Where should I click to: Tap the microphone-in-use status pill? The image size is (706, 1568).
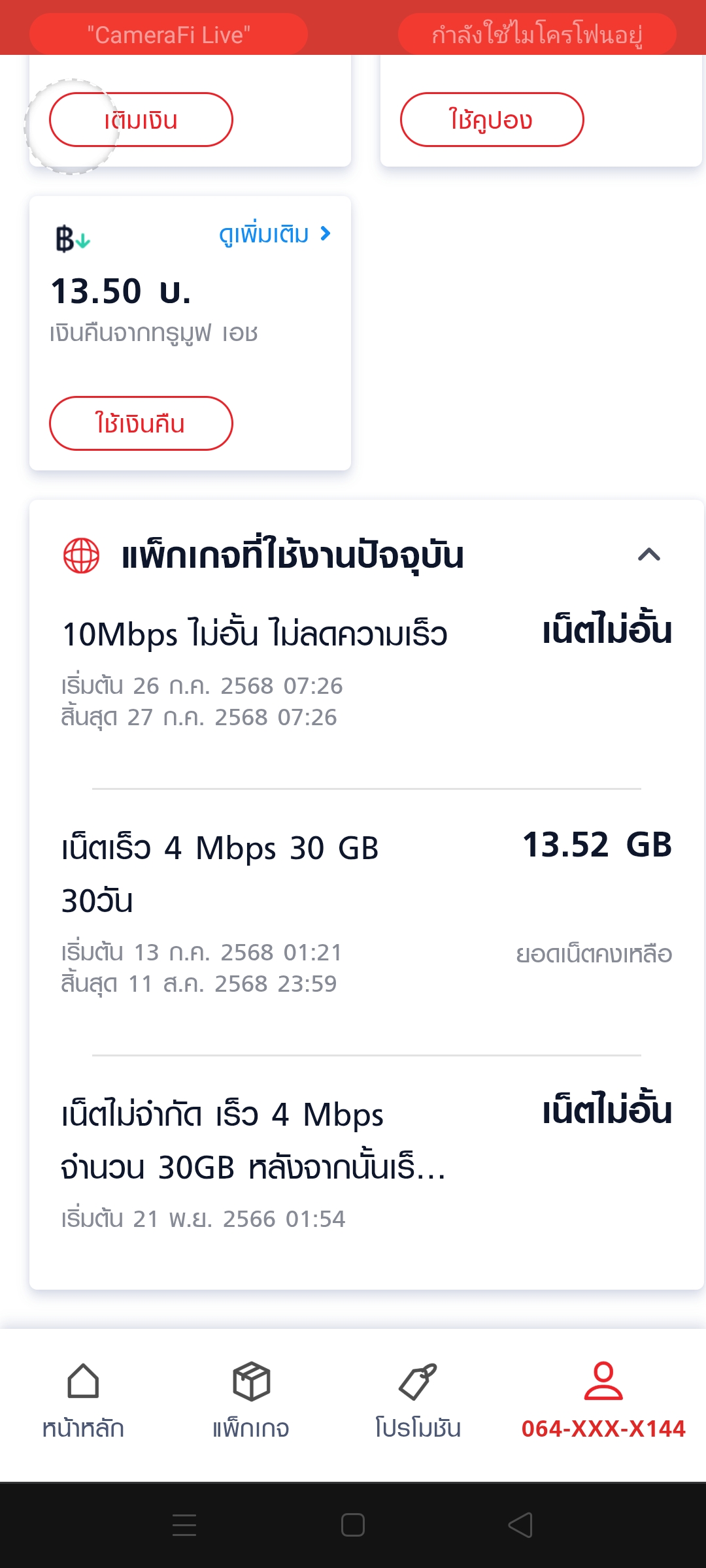(x=537, y=34)
